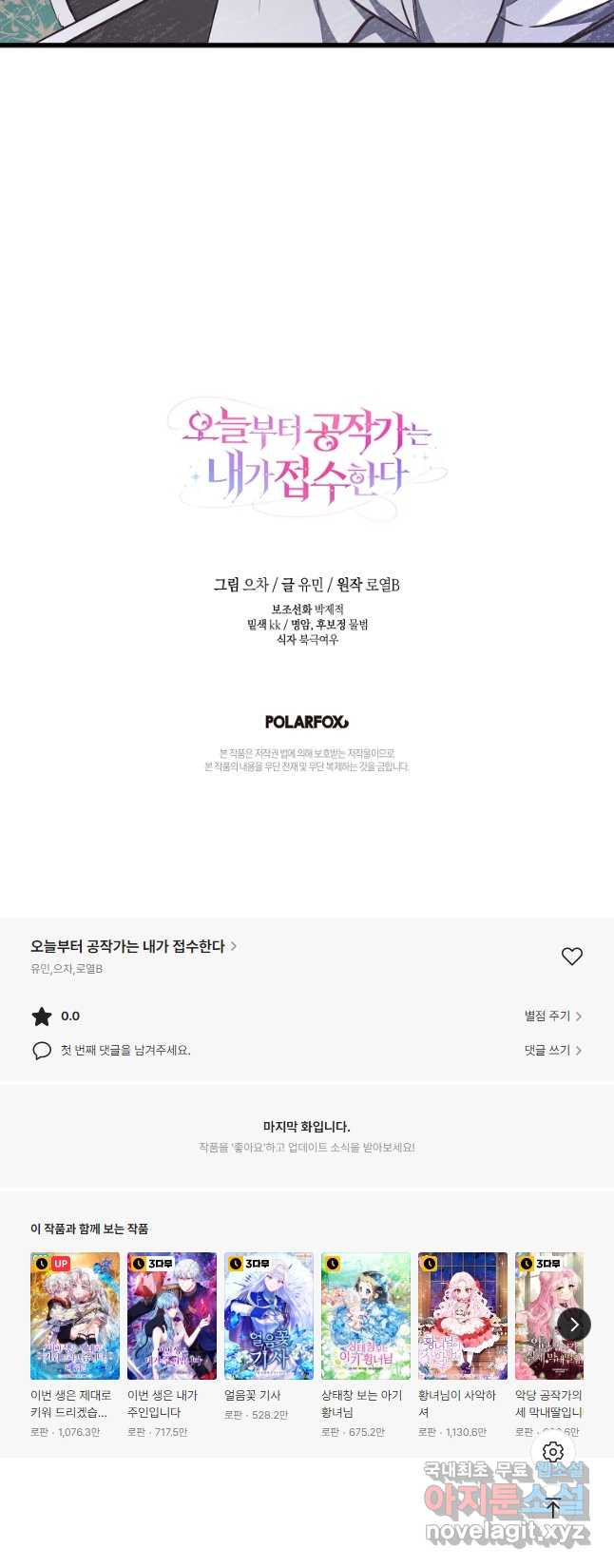Like this series with the heart icon
This screenshot has height=1568, width=614.
coord(571,957)
